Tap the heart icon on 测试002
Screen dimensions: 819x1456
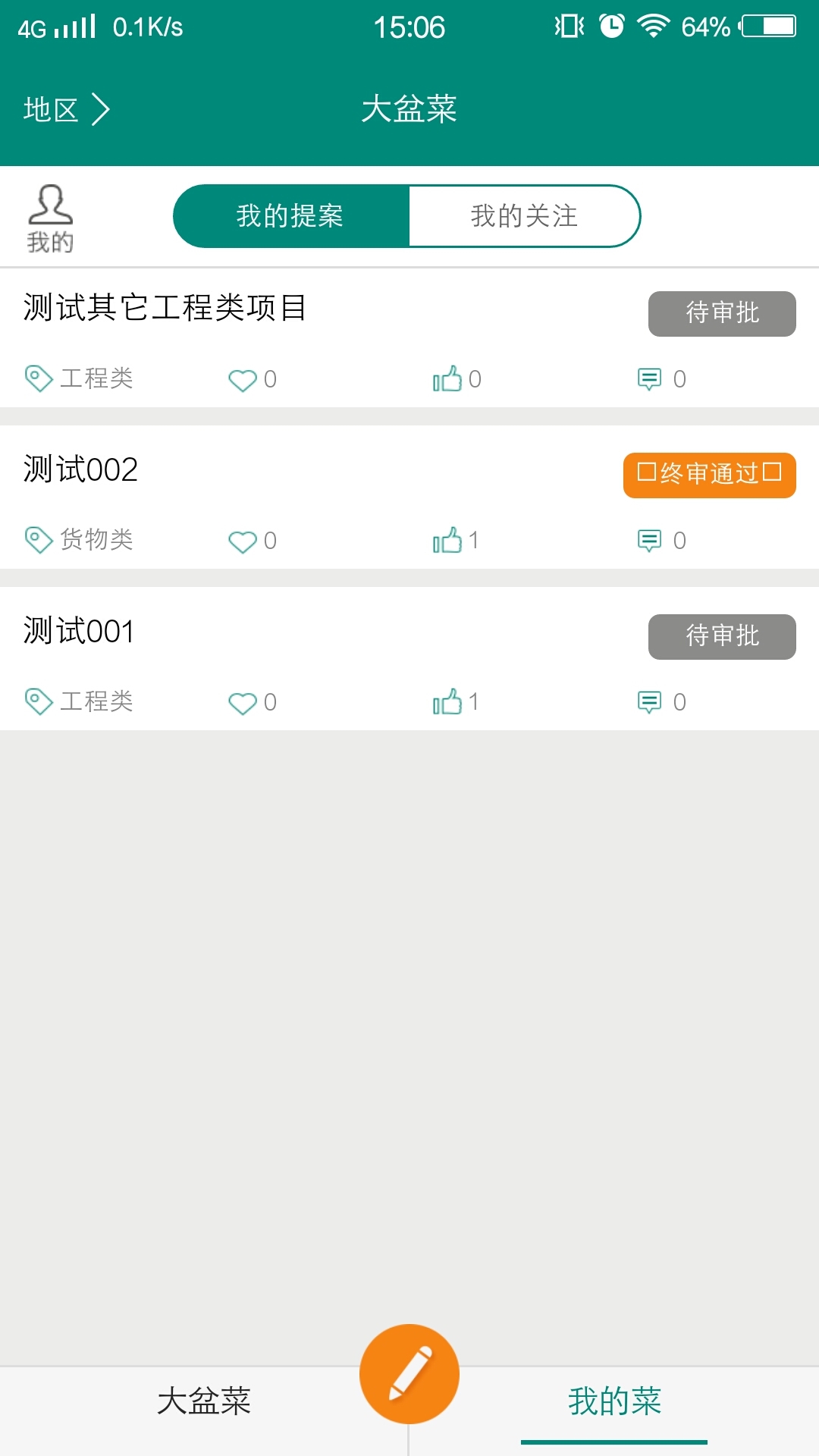pos(243,541)
